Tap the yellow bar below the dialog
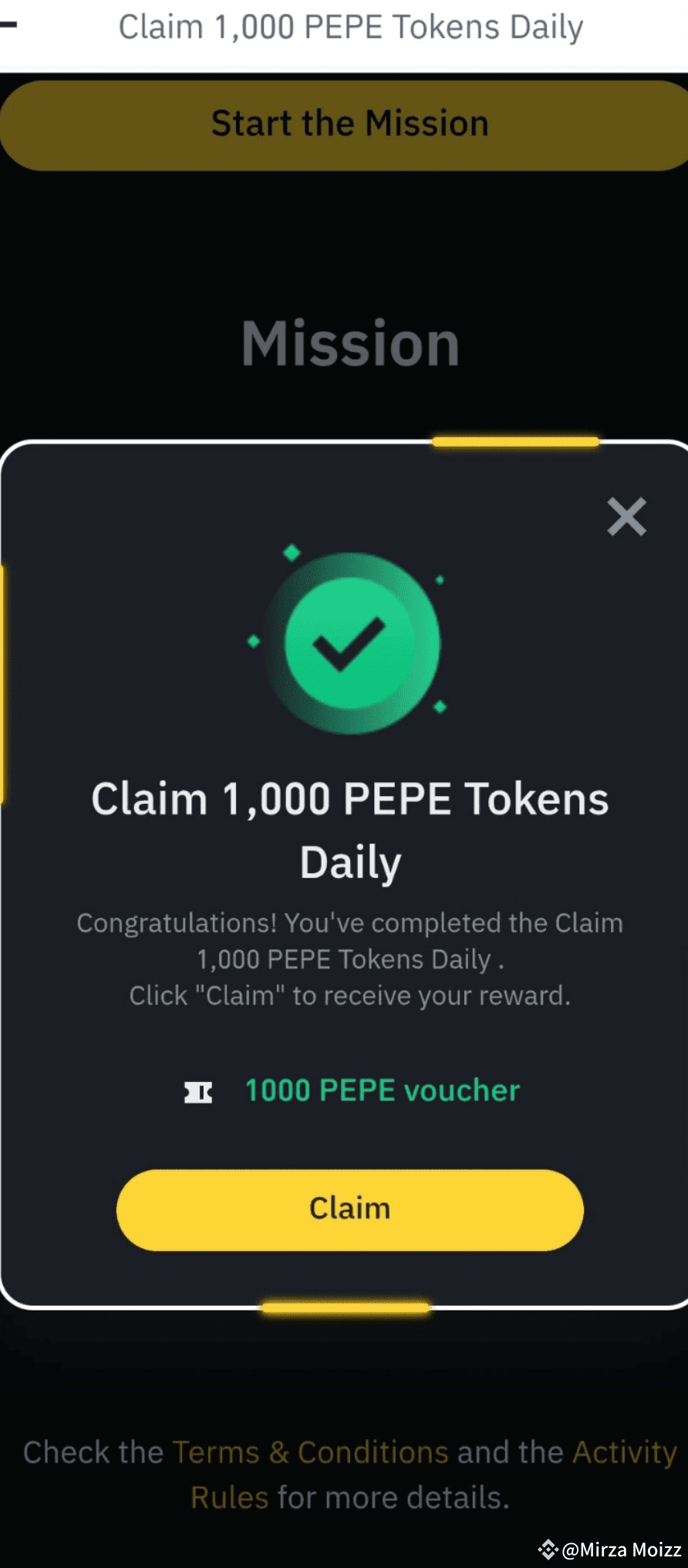The height and width of the screenshot is (1568, 688). pyautogui.click(x=345, y=1307)
